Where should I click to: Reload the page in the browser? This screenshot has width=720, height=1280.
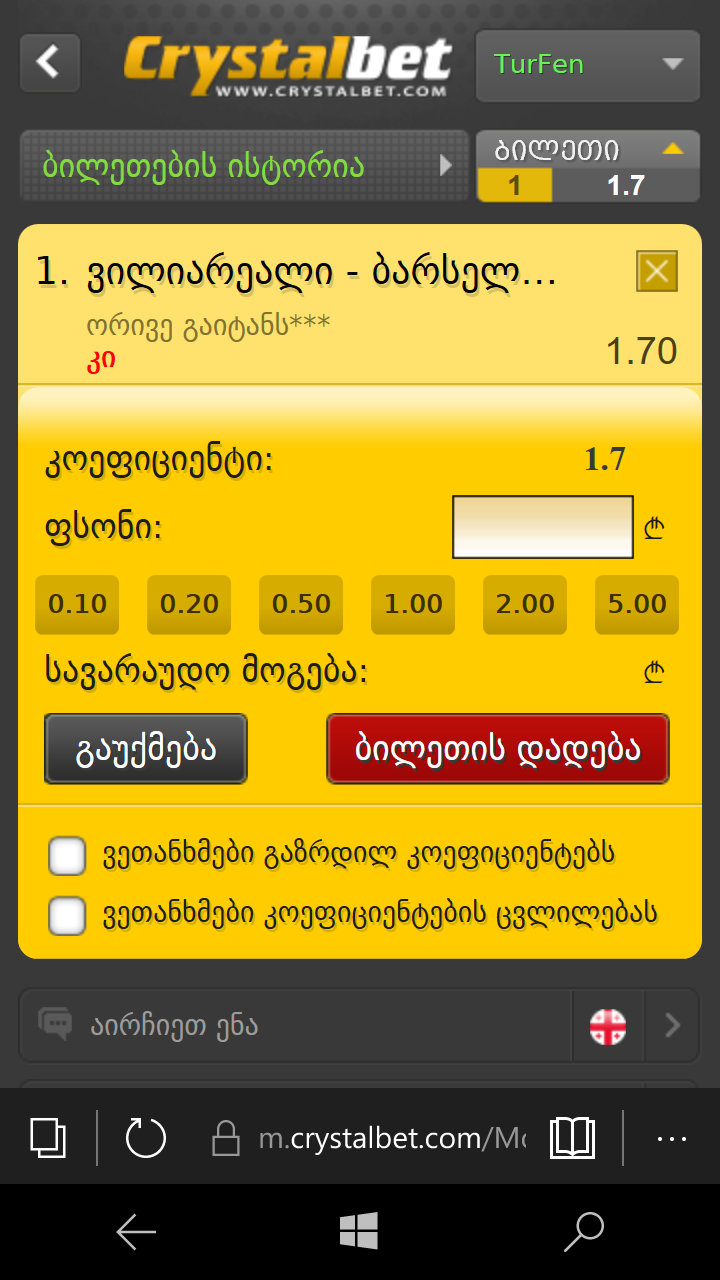pos(146,1137)
